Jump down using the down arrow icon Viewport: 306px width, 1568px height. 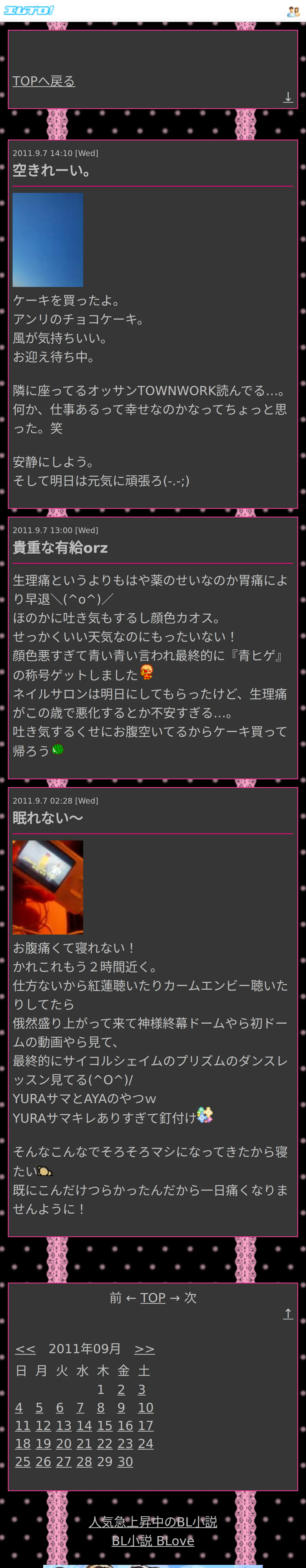[x=288, y=97]
